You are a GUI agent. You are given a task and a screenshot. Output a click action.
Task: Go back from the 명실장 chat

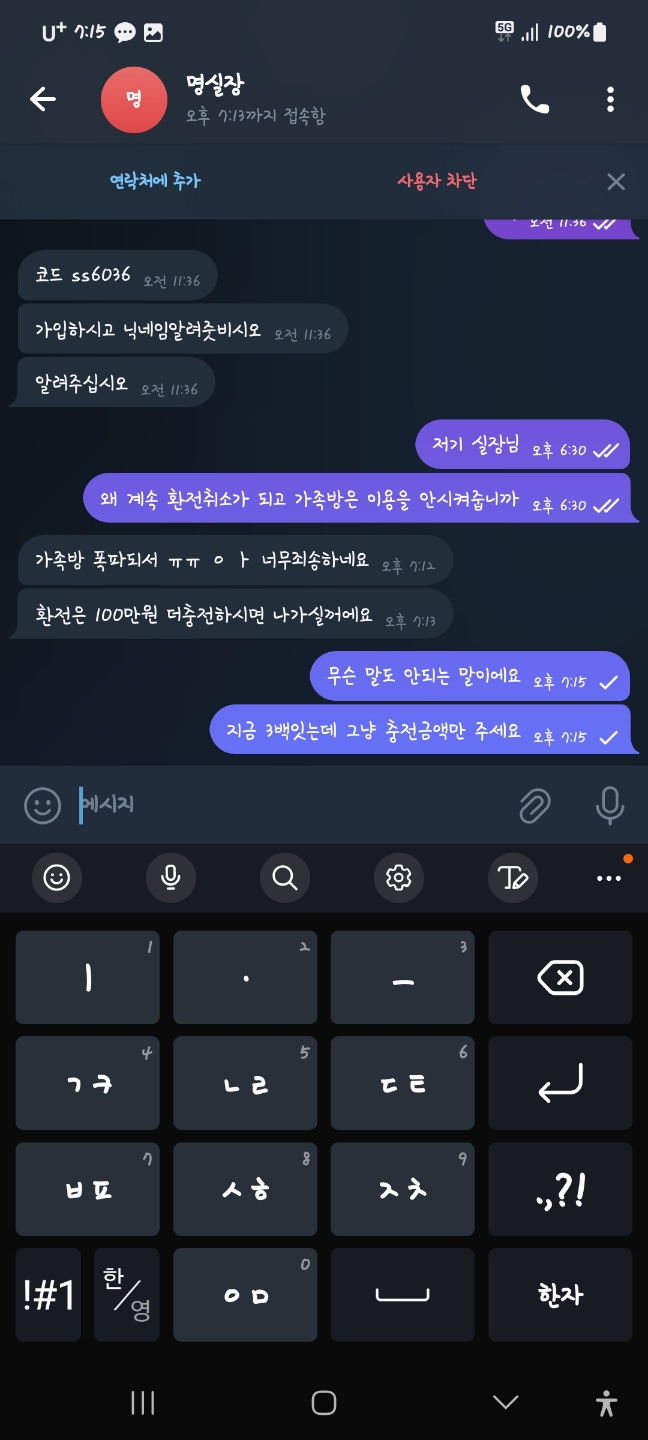point(43,99)
